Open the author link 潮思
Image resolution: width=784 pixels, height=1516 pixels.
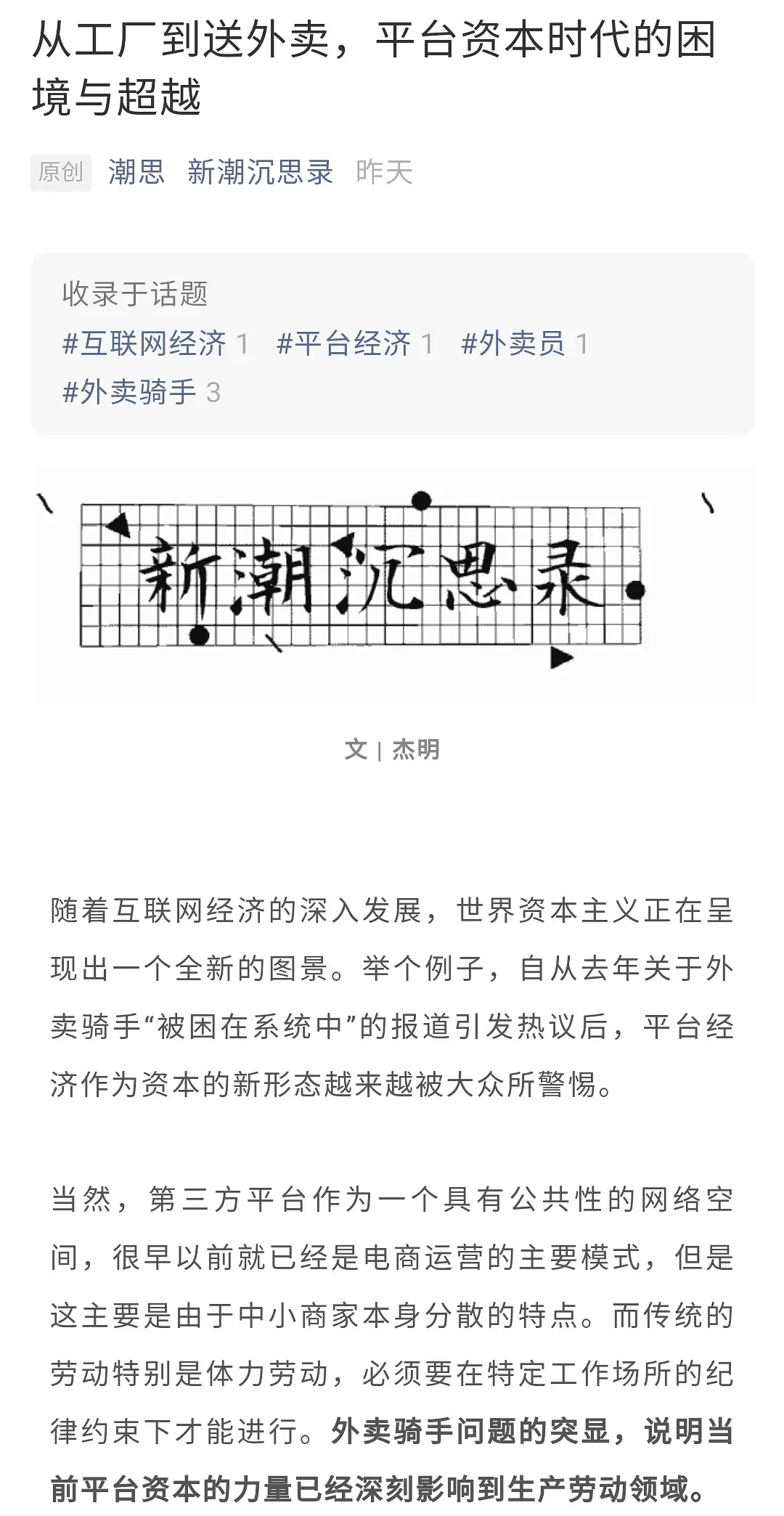[x=136, y=173]
